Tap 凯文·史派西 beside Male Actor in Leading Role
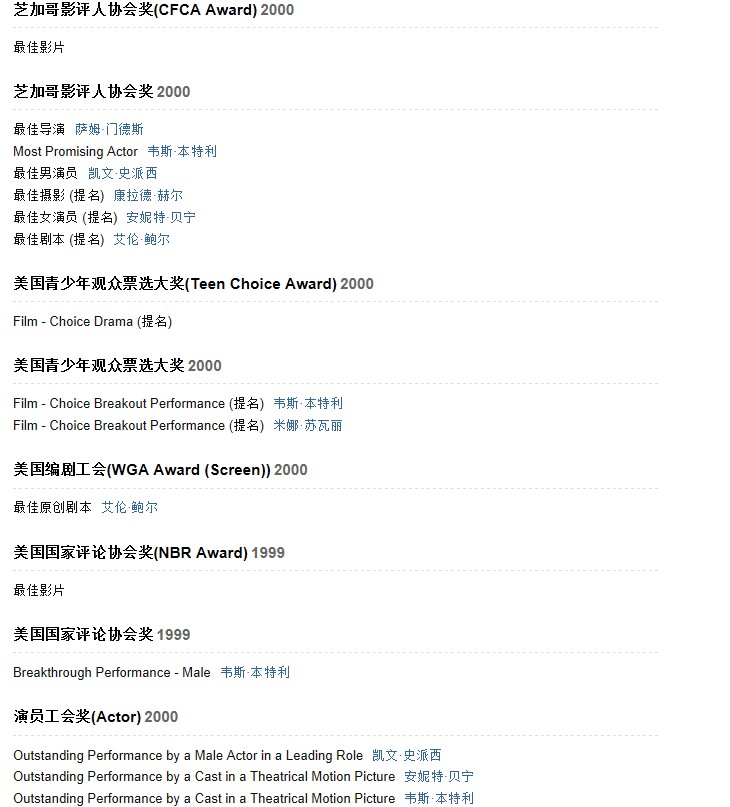Image resolution: width=730 pixels, height=807 pixels. (406, 755)
